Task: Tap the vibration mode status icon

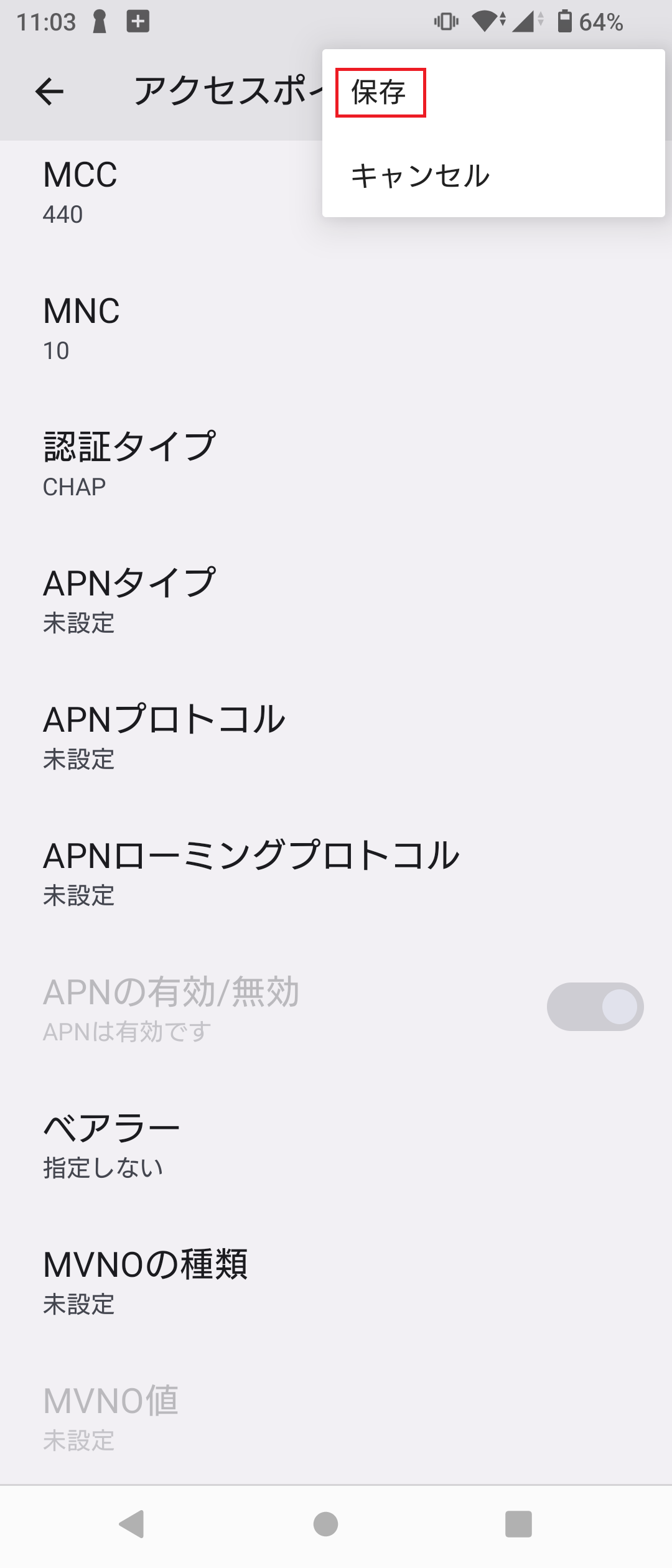Action: click(446, 22)
